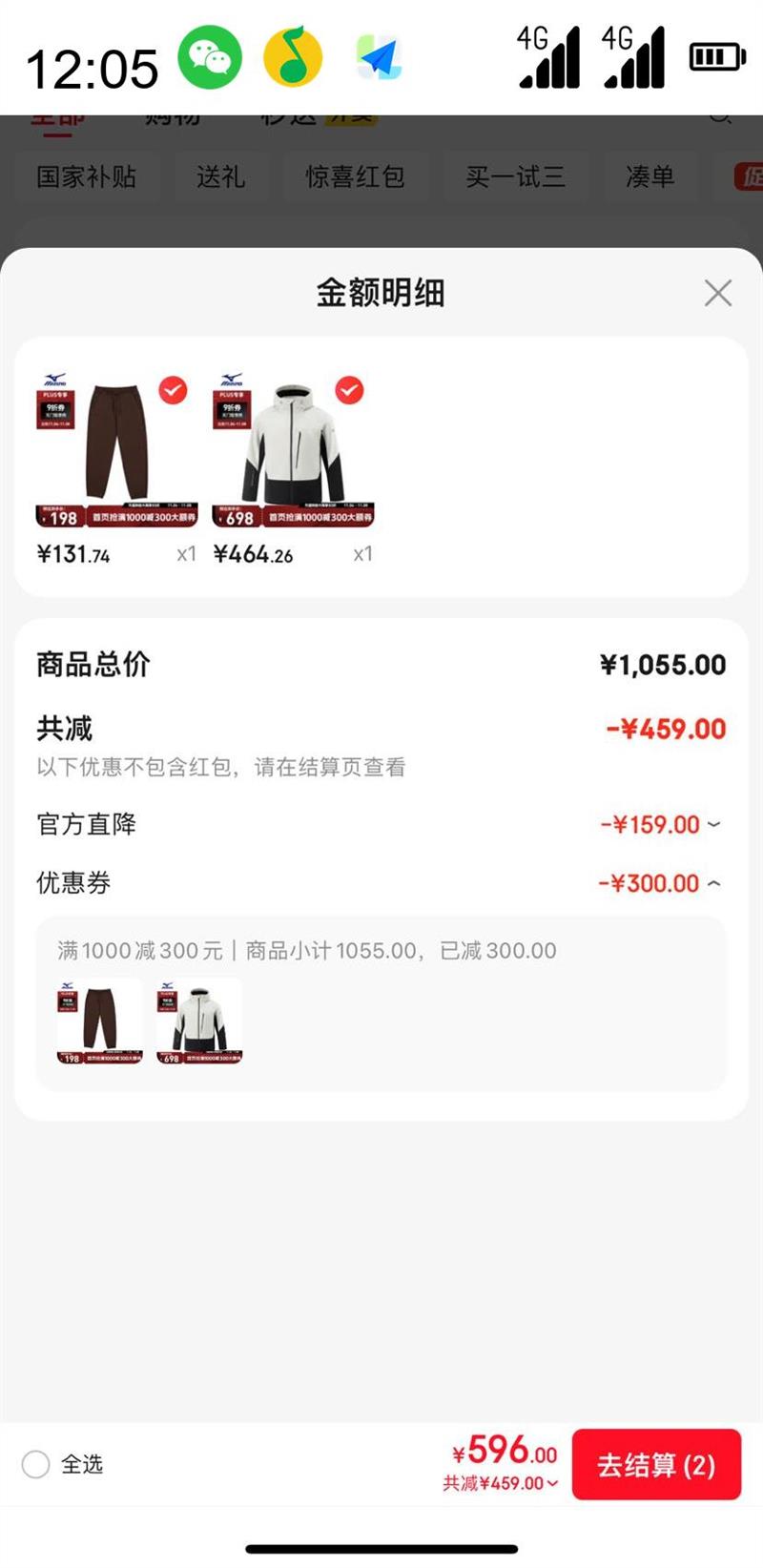The height and width of the screenshot is (1568, 763).
Task: Toggle the 全选 select-all option
Action: pyautogui.click(x=36, y=1464)
